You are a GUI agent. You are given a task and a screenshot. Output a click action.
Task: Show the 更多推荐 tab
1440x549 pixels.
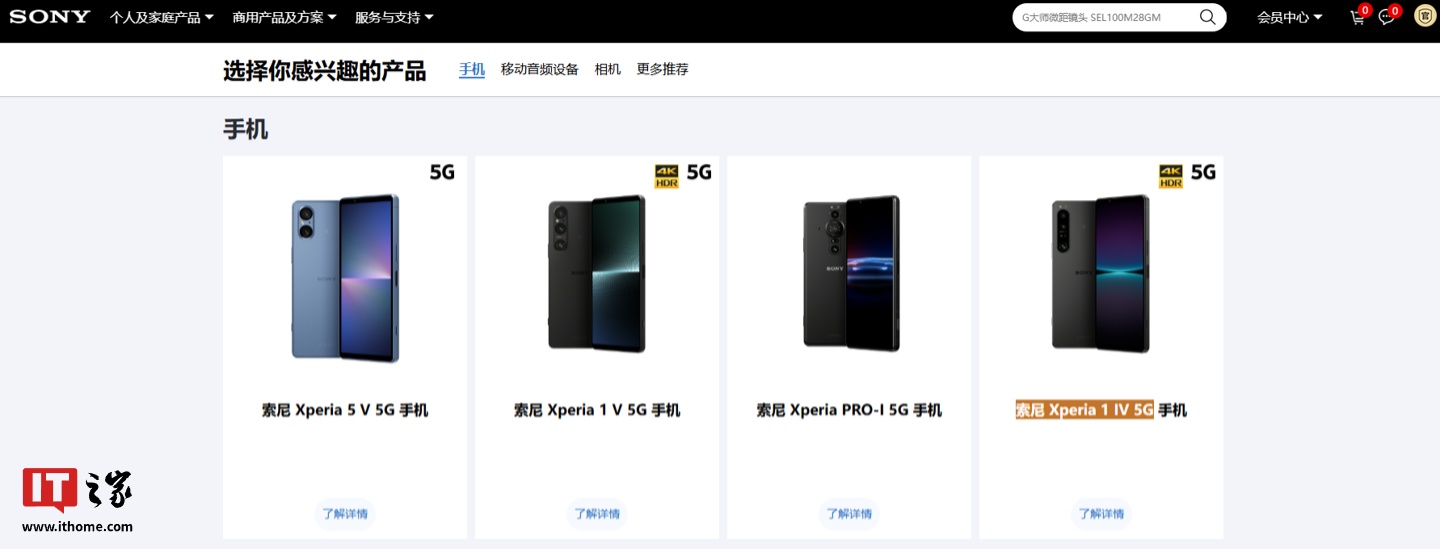pyautogui.click(x=662, y=69)
